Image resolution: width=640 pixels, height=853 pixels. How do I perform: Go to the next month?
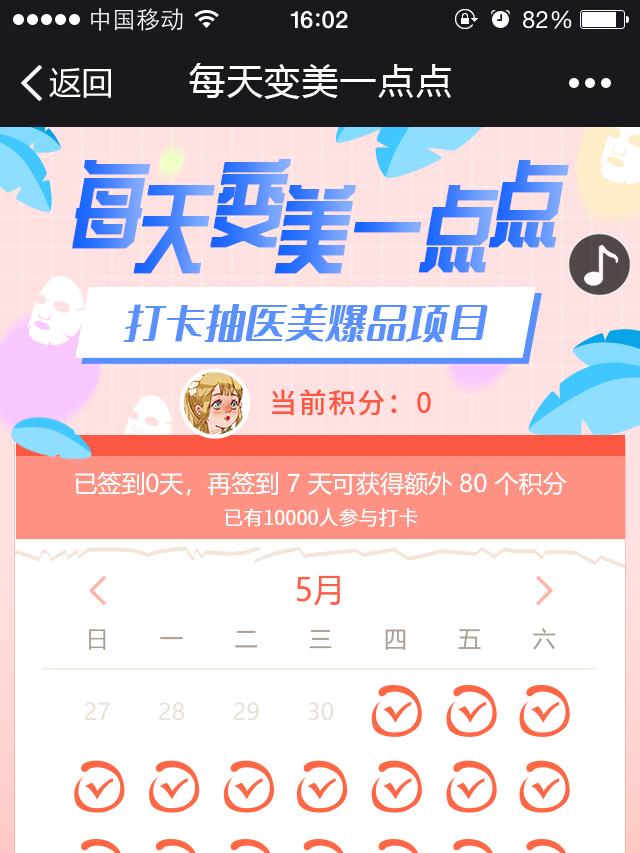pyautogui.click(x=544, y=591)
